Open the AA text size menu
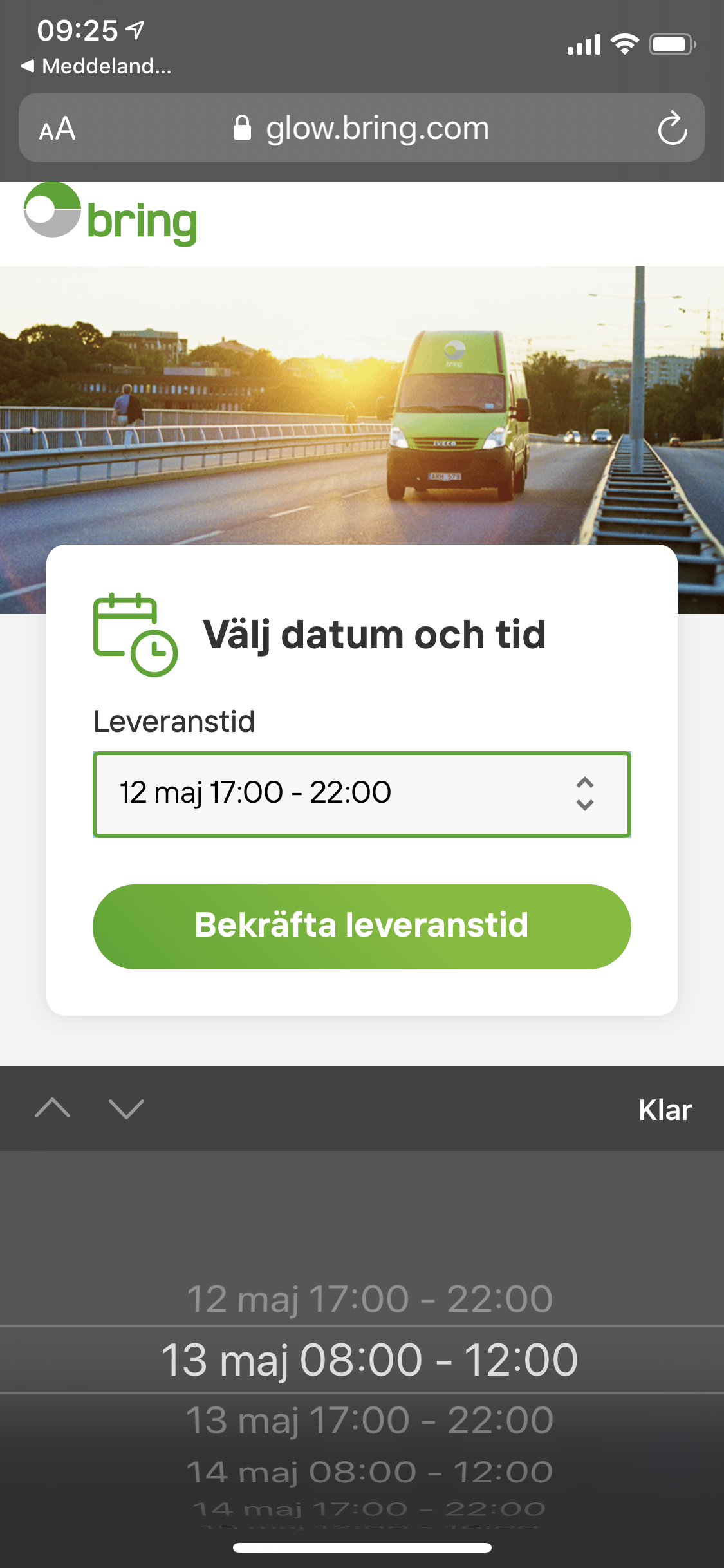 57,127
